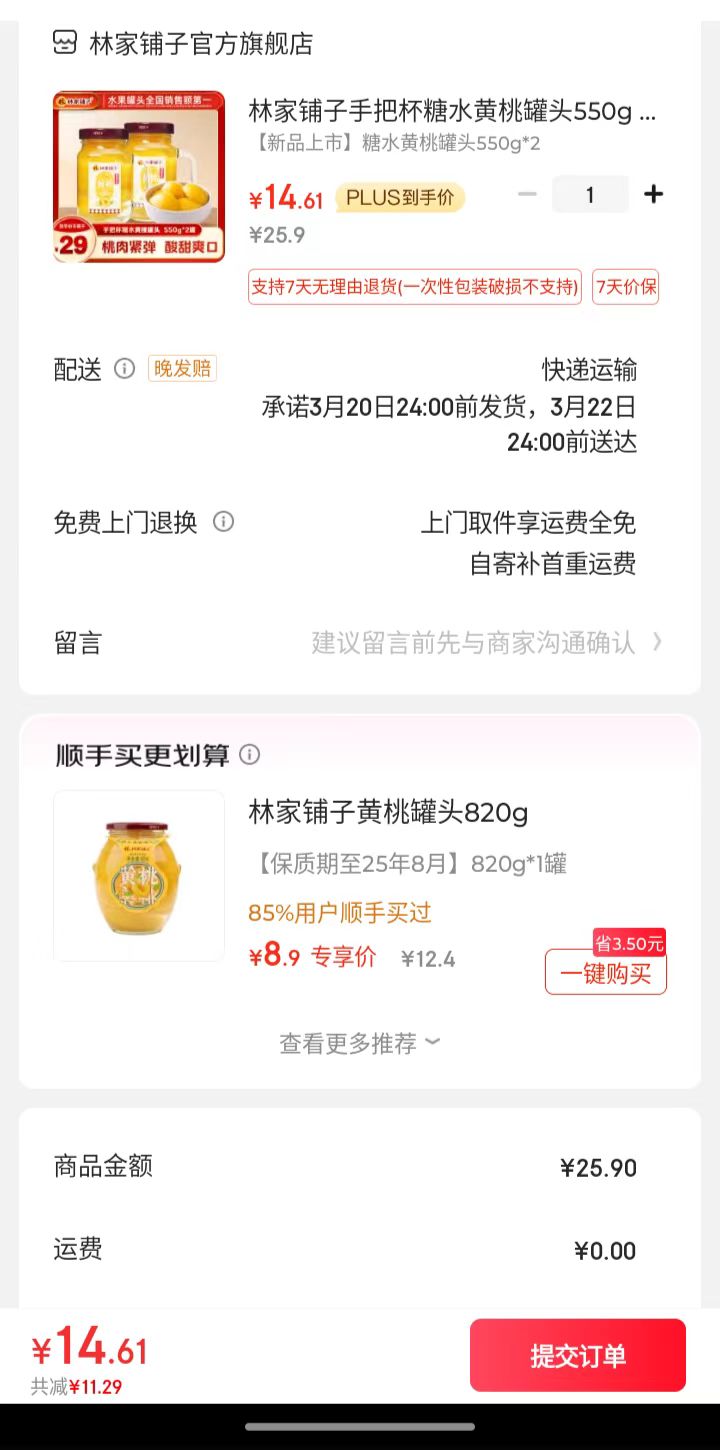Image resolution: width=720 pixels, height=1450 pixels.
Task: View info icon next to 配送
Action: (x=124, y=369)
